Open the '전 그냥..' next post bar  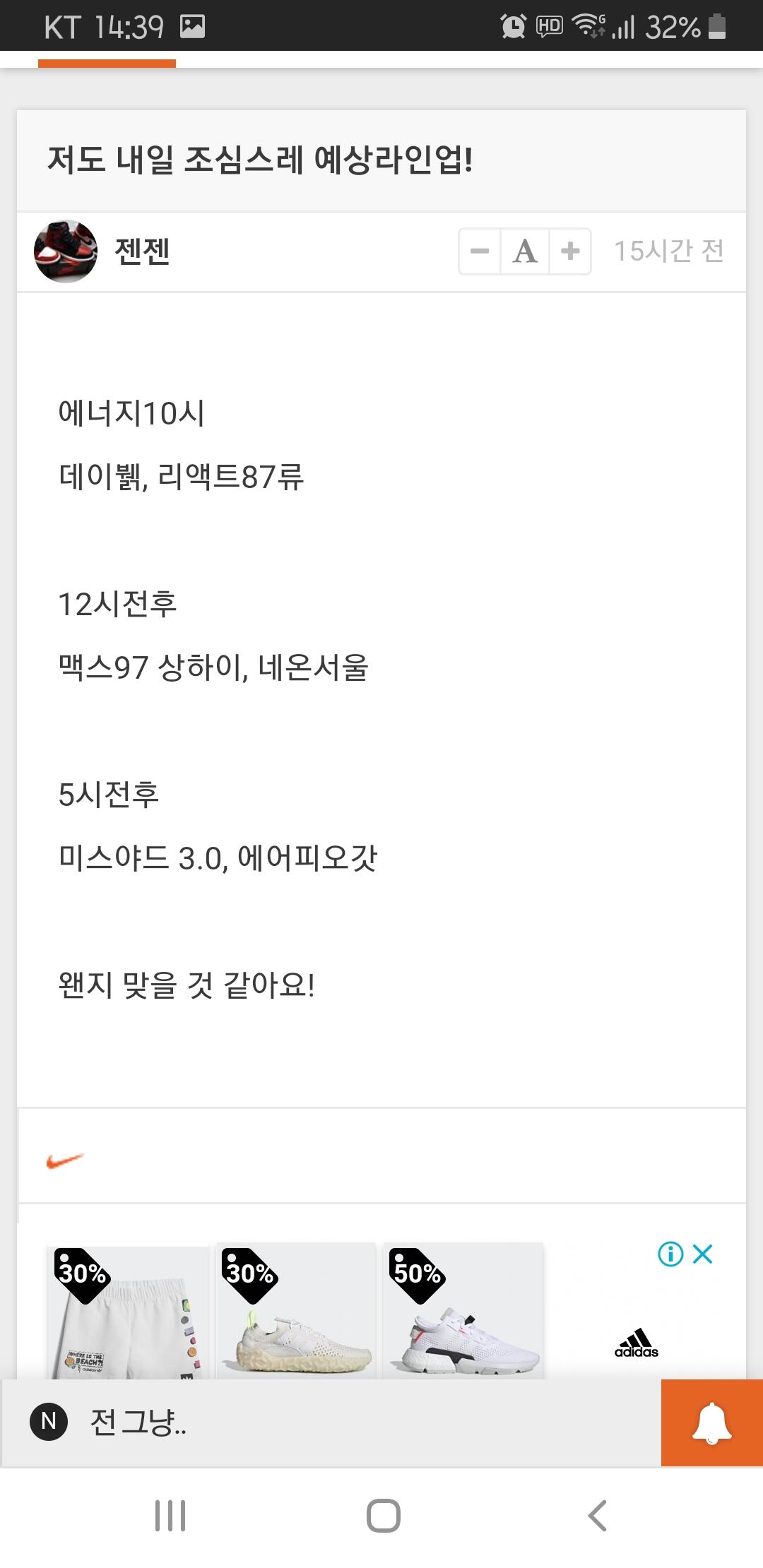[x=331, y=1423]
